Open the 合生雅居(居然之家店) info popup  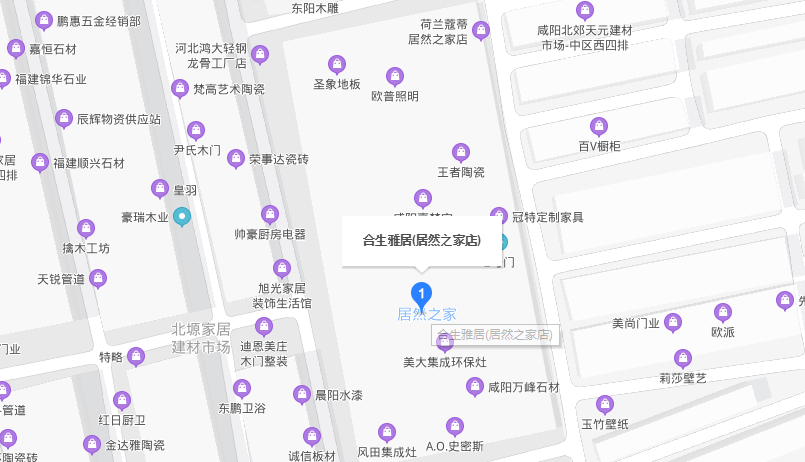[x=421, y=241]
